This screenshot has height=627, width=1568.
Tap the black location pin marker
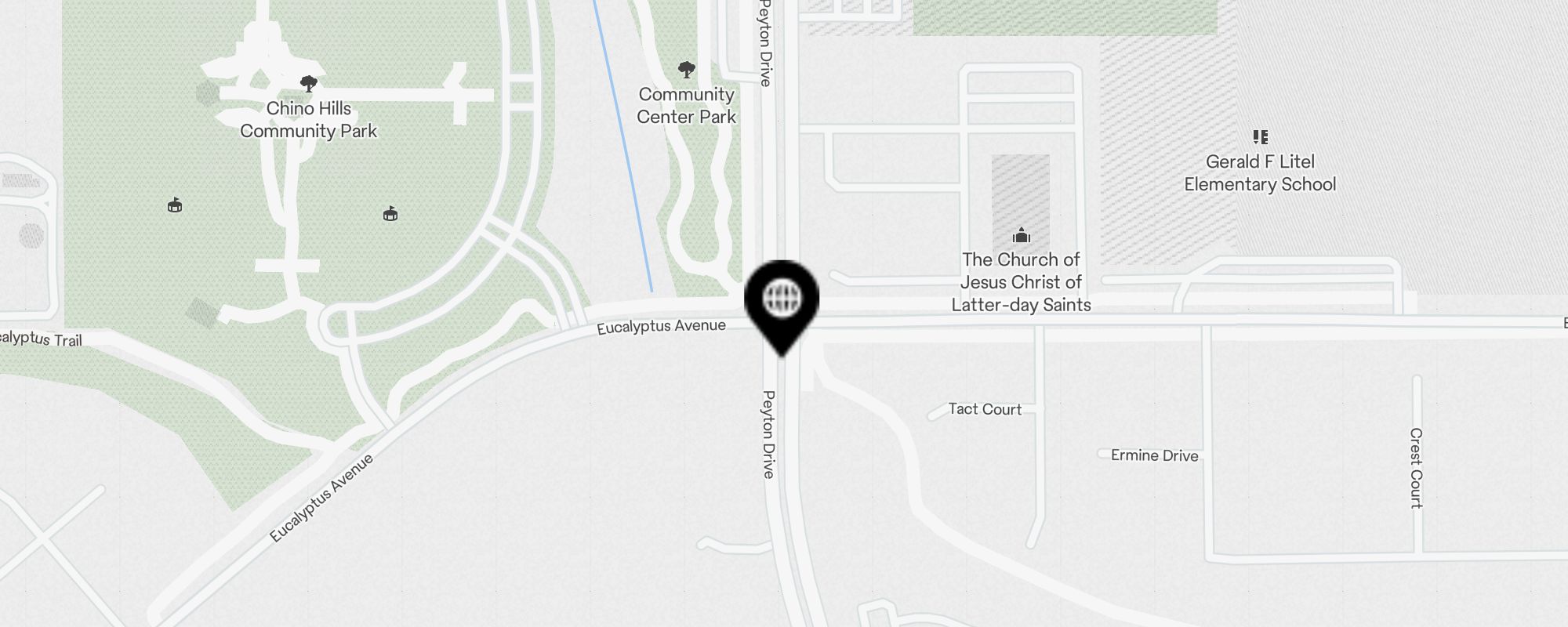pos(782,302)
